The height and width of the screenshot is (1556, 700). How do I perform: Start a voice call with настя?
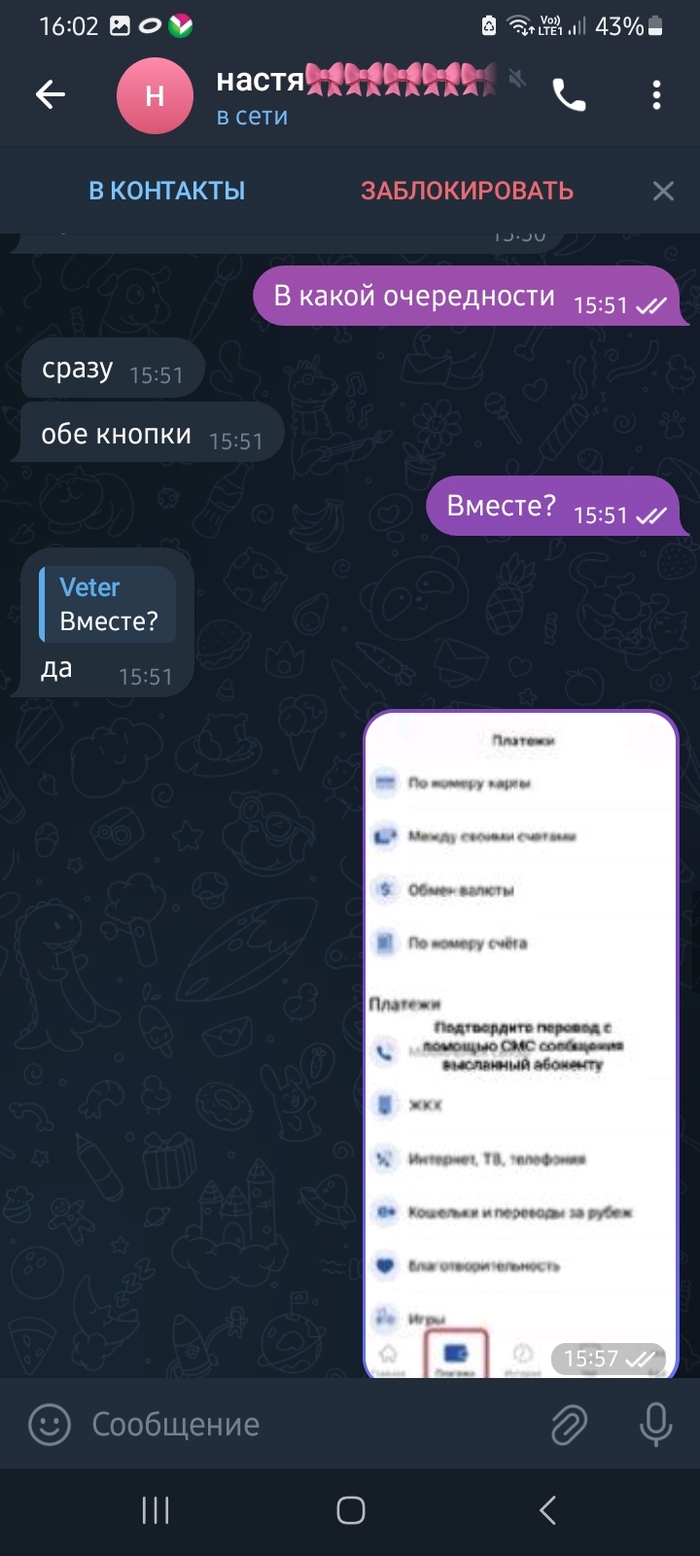point(568,95)
